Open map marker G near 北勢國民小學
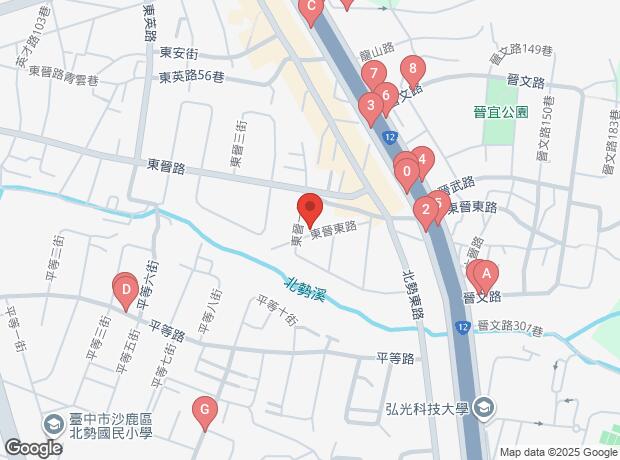 204,410
